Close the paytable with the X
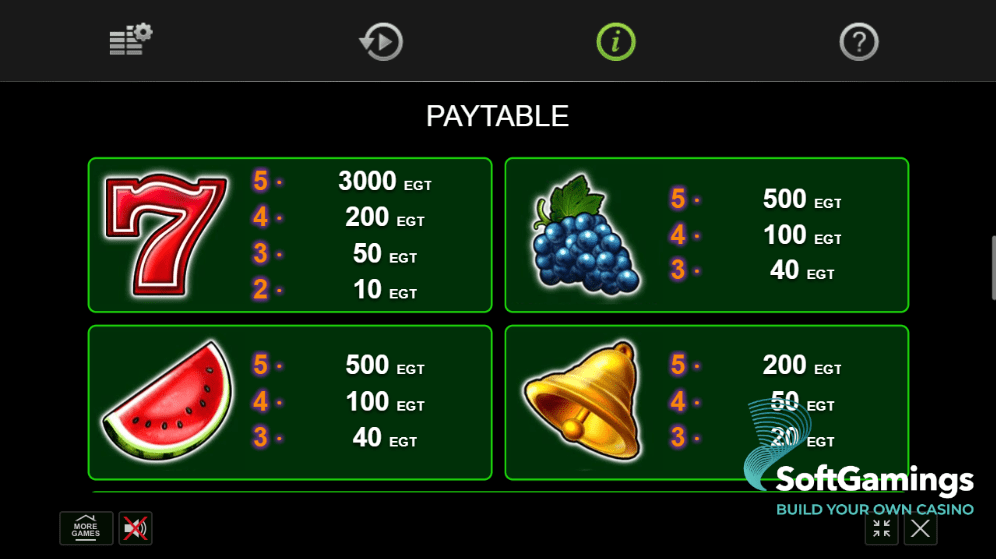996x559 pixels. tap(920, 528)
